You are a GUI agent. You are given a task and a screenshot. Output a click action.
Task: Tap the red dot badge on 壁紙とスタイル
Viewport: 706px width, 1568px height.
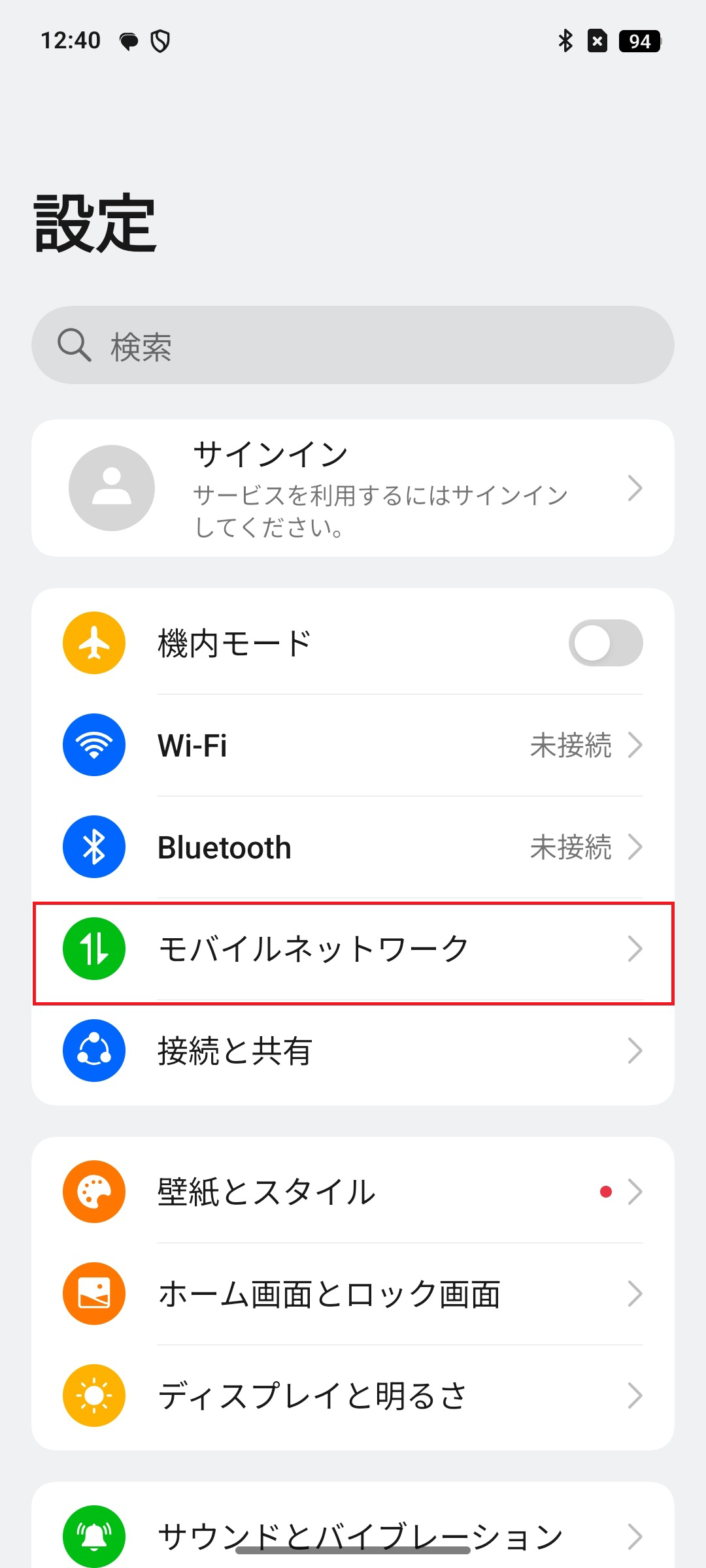[x=605, y=1190]
